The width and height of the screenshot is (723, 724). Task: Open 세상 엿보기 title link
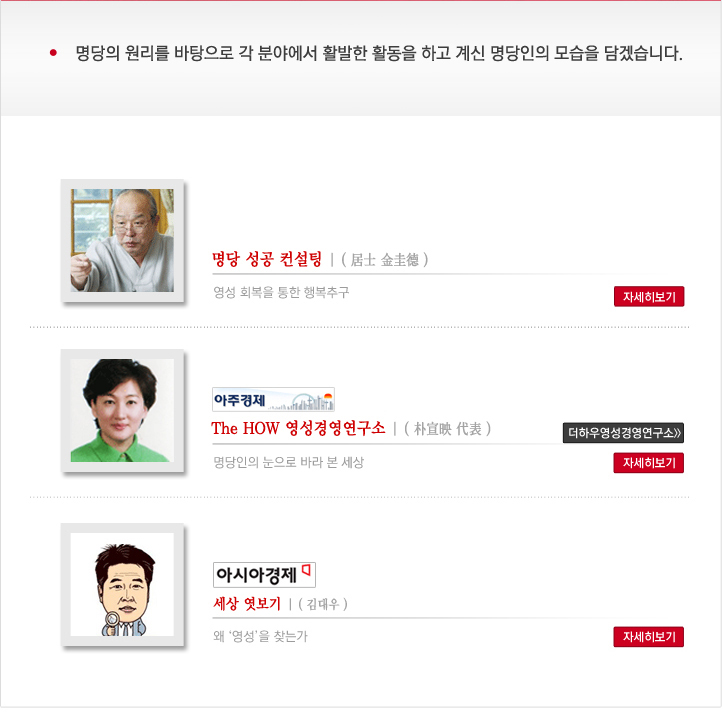[x=247, y=604]
